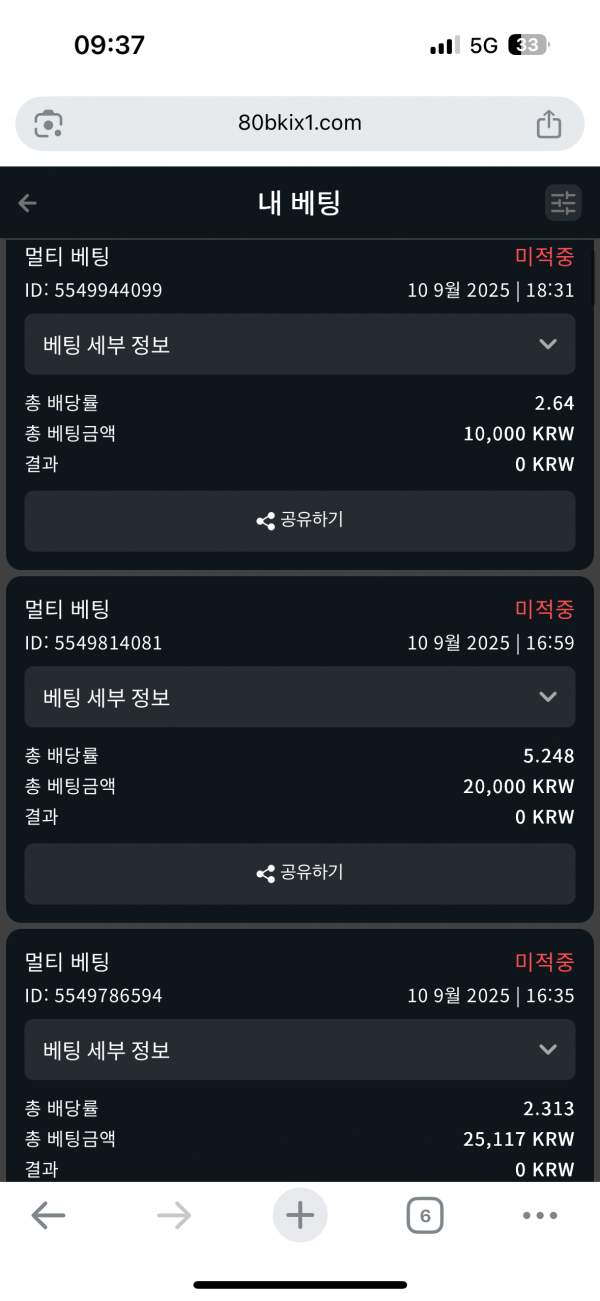Expand 베팅 세부 정보 for bet ID 5549786594

pos(300,1050)
